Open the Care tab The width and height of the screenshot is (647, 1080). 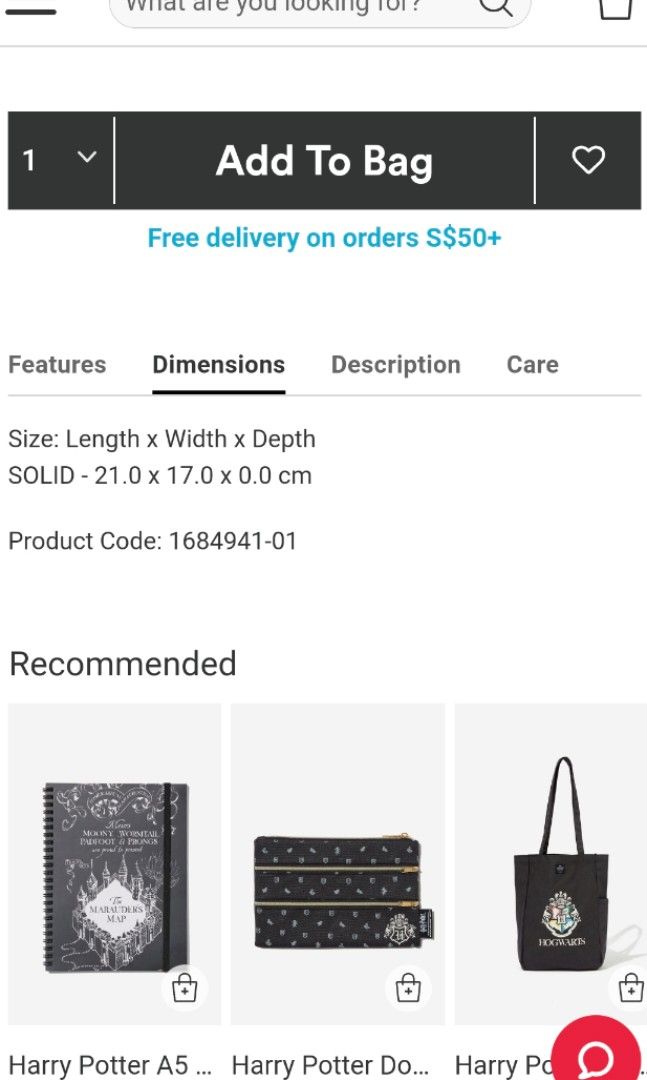(x=532, y=365)
